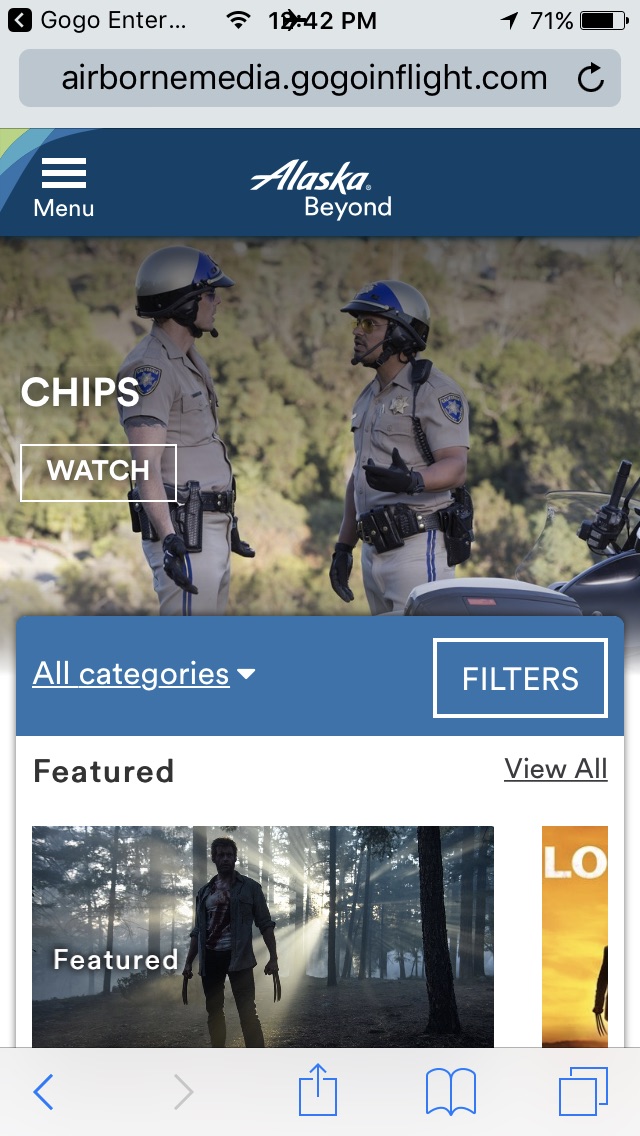Open the Featured Logan forest tile
Viewport: 640px width, 1136px height.
point(262,936)
